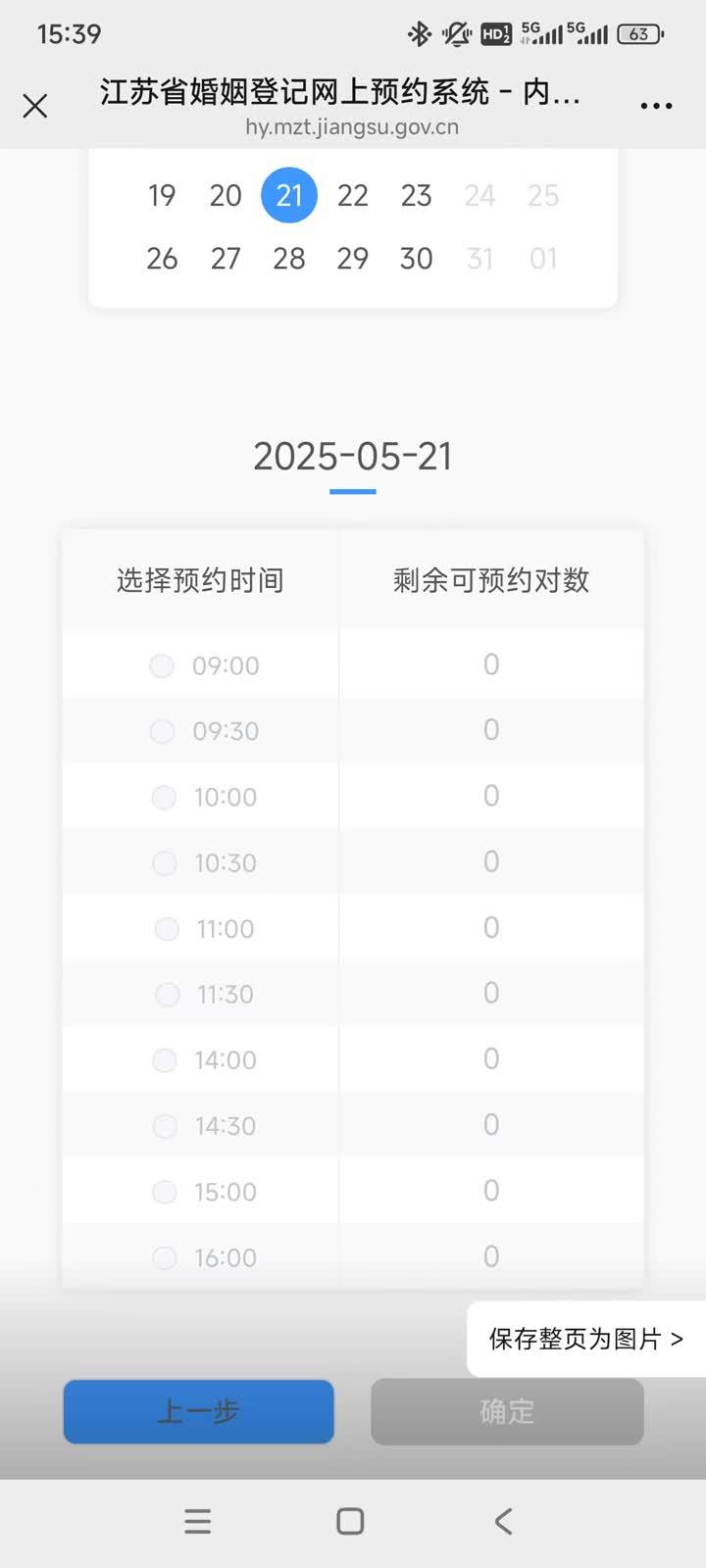The height and width of the screenshot is (1568, 706).
Task: Pick date 28 in the calendar
Action: coord(289,259)
